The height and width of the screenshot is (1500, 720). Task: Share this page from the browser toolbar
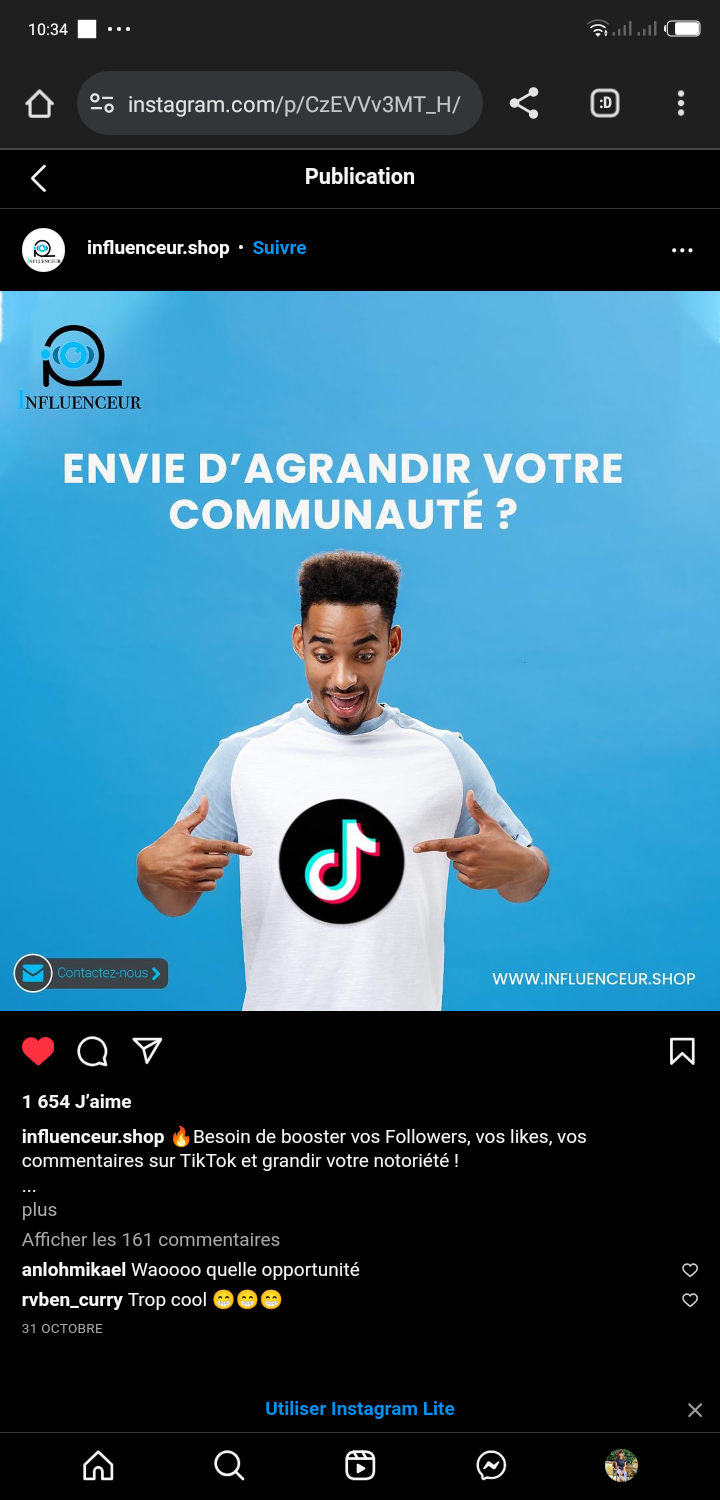pyautogui.click(x=524, y=104)
